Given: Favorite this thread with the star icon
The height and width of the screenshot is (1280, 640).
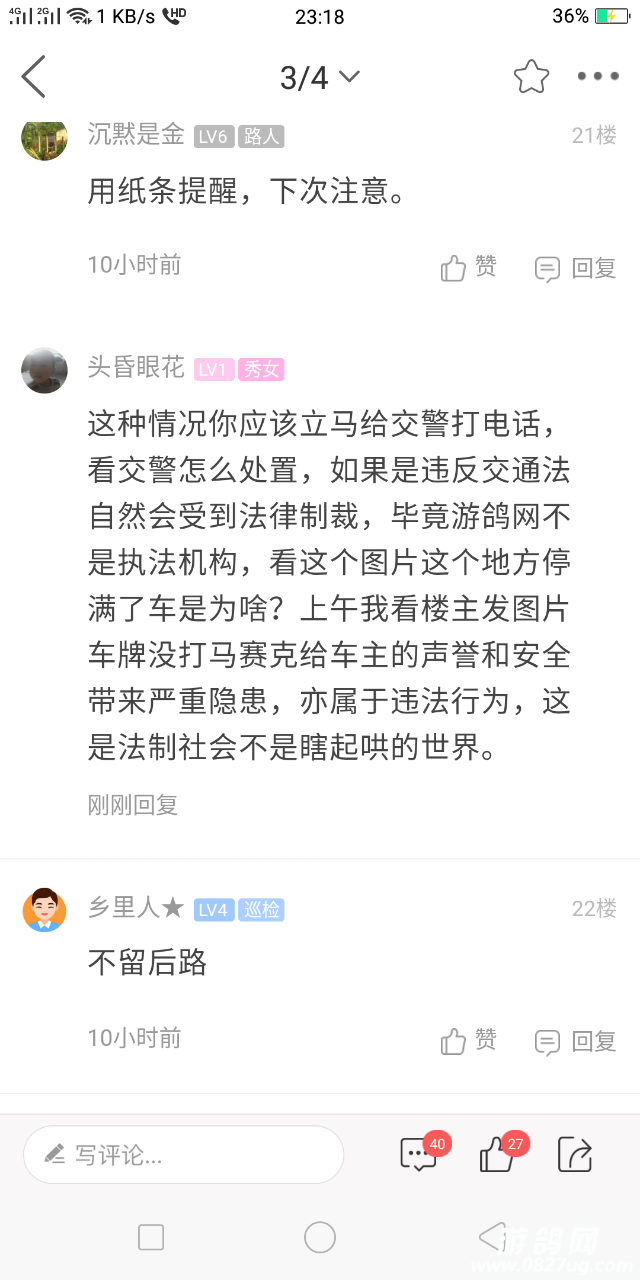Looking at the screenshot, I should click(x=531, y=77).
